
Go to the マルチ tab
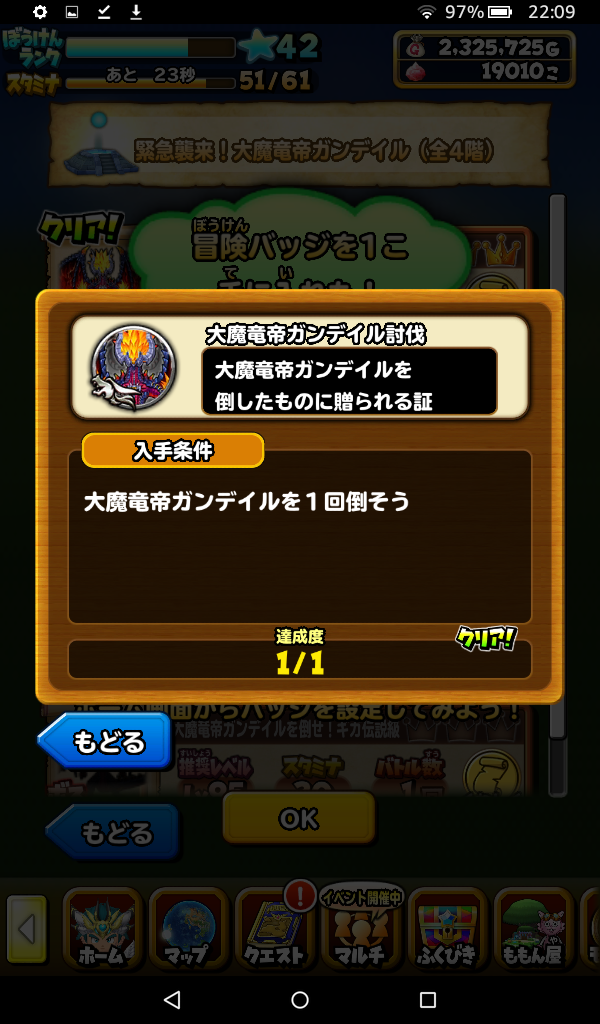click(x=360, y=929)
